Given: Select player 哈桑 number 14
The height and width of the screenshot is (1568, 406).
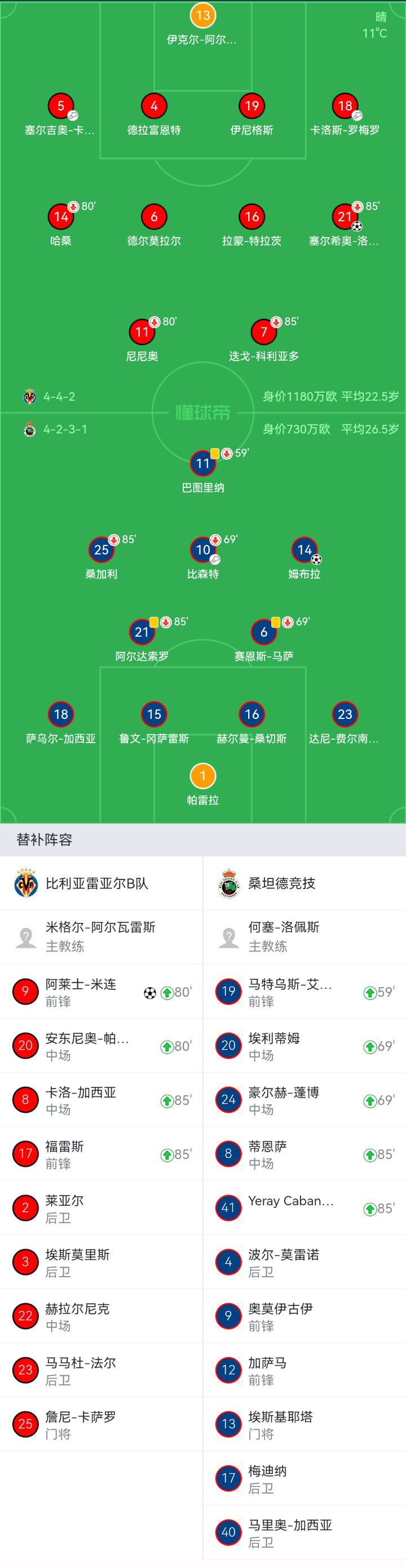Looking at the screenshot, I should (x=60, y=217).
